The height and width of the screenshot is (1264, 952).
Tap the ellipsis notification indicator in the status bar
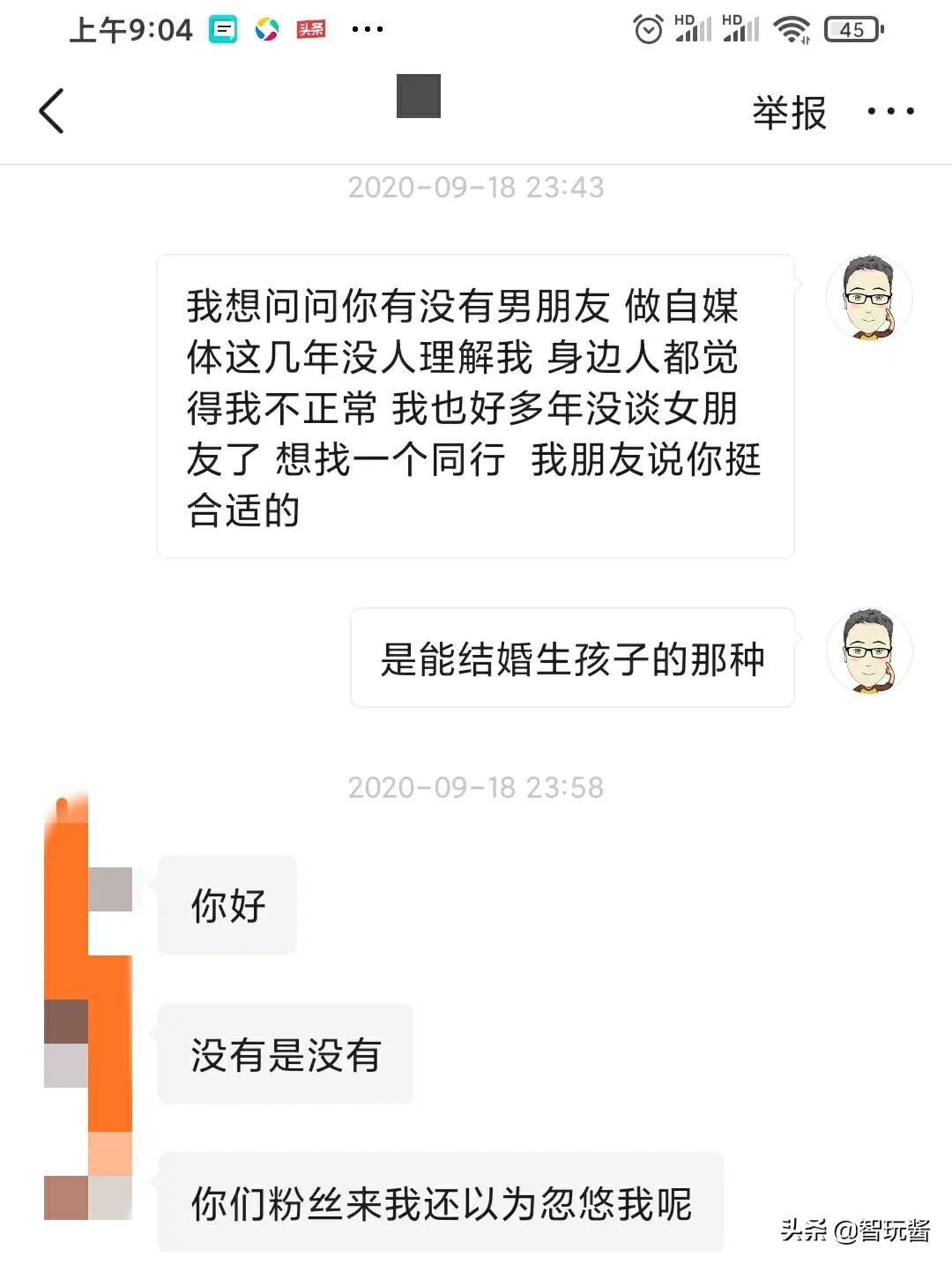367,27
